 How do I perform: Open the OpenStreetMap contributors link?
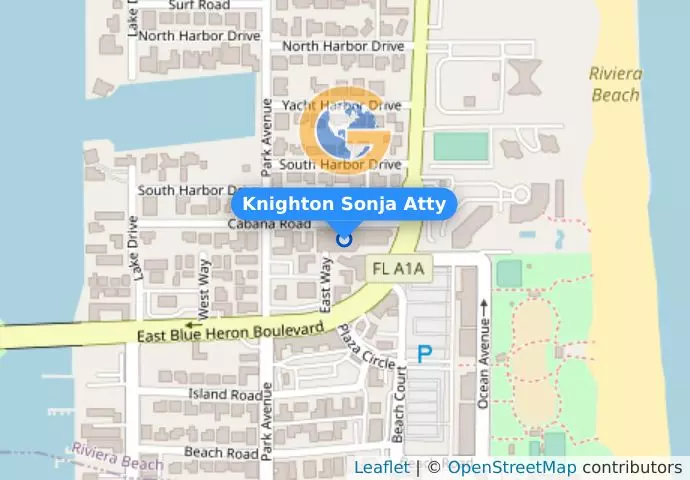(x=511, y=467)
